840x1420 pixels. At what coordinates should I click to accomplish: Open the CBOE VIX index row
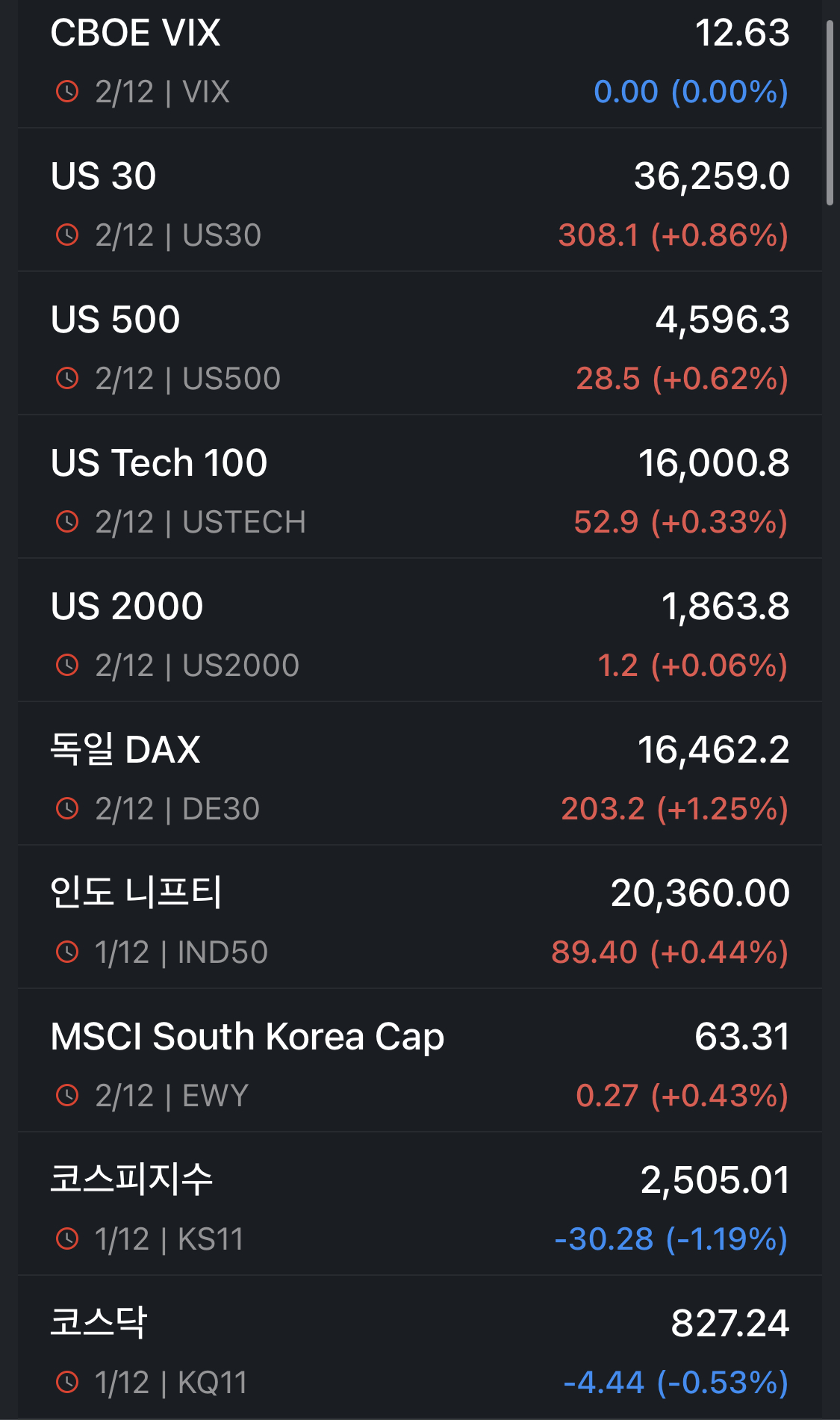click(420, 63)
